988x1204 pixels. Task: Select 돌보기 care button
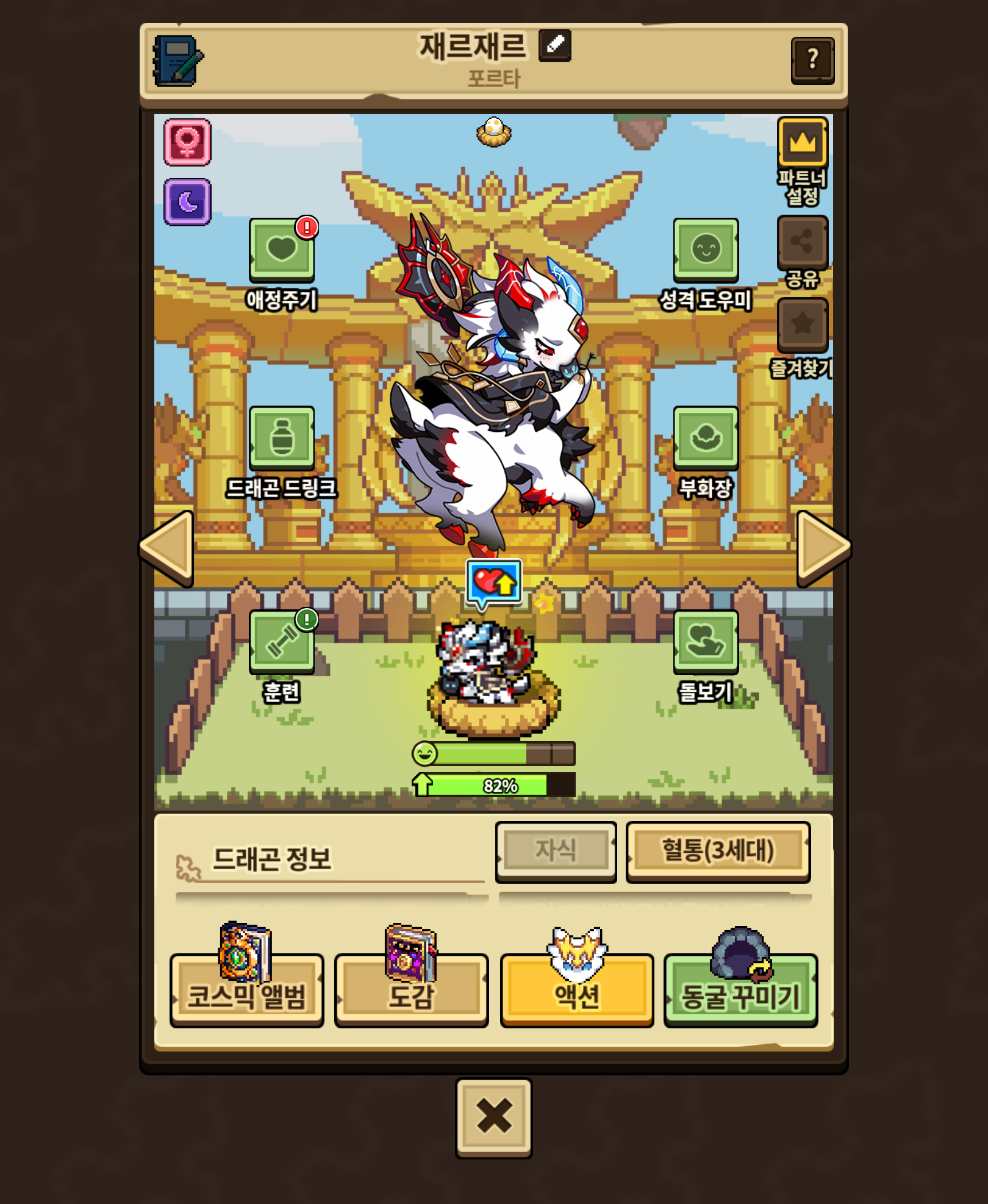pyautogui.click(x=706, y=642)
